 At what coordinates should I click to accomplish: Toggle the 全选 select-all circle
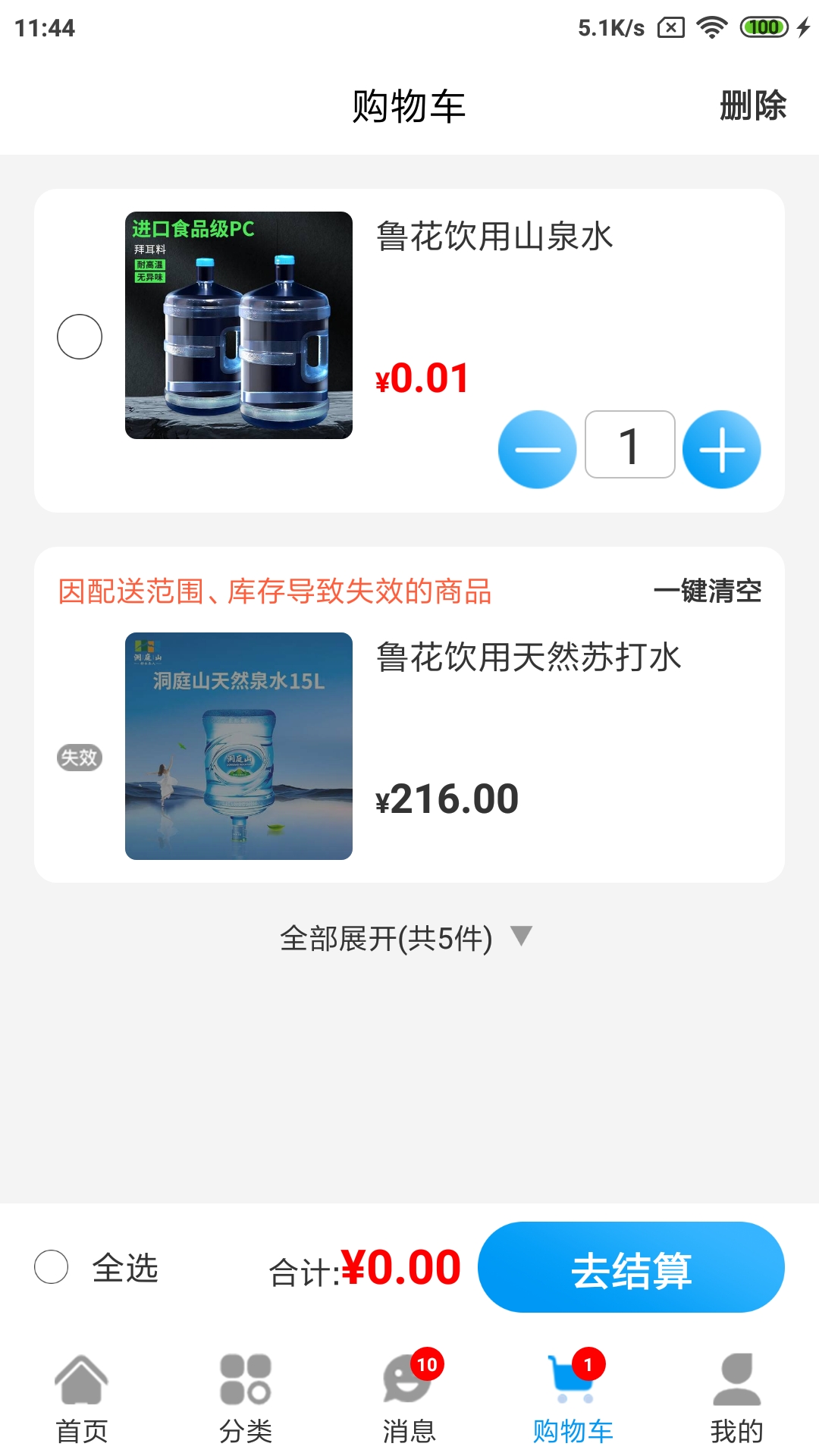50,1266
